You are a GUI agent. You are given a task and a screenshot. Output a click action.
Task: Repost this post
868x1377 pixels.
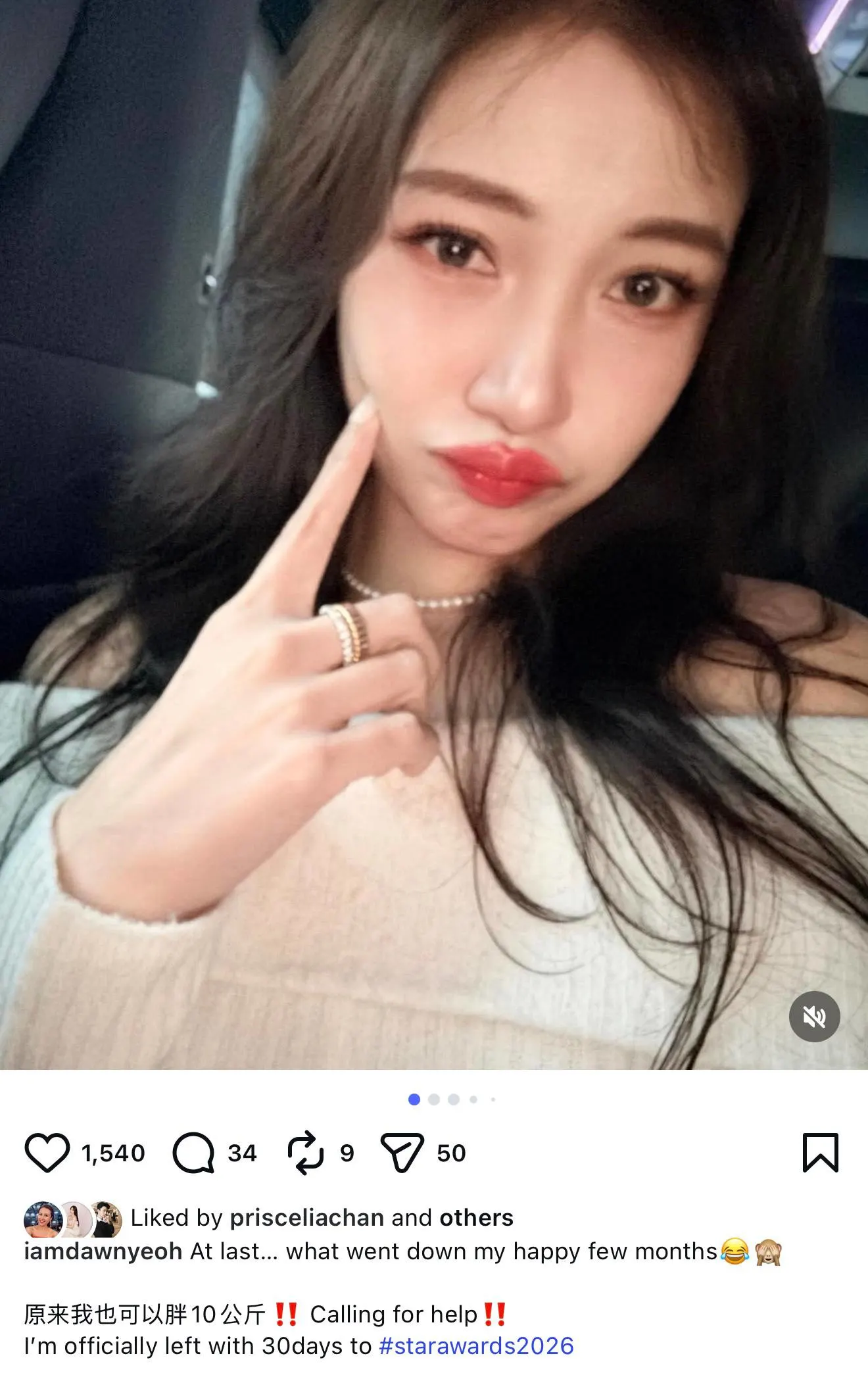[x=306, y=1153]
